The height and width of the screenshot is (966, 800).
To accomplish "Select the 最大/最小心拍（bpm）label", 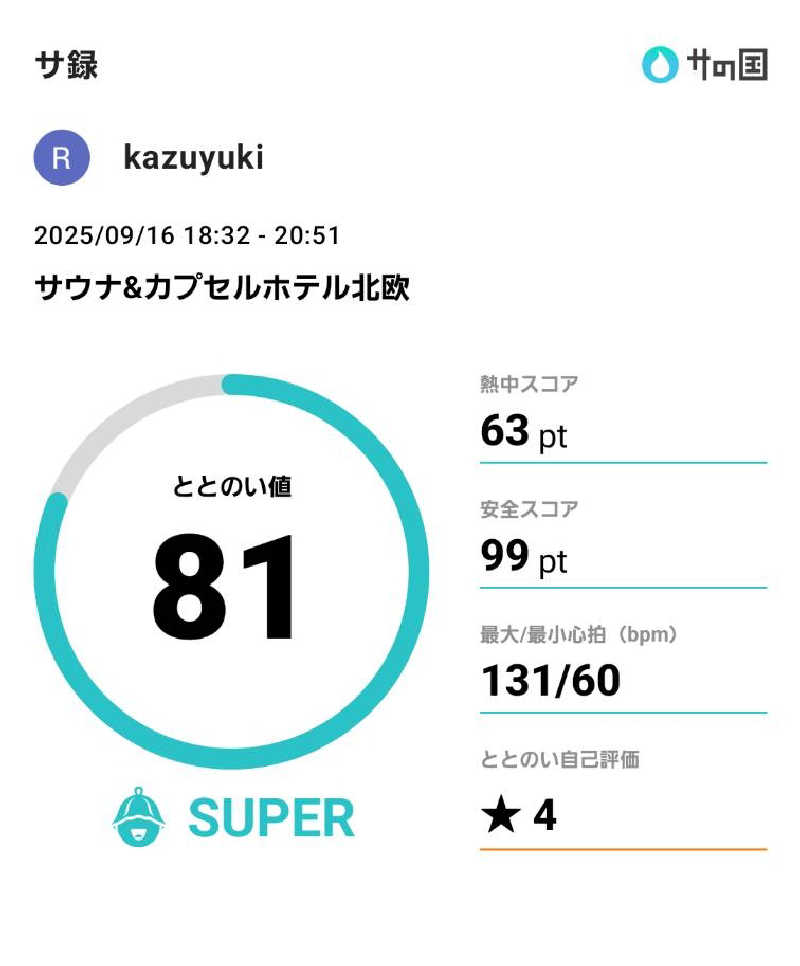I will click(578, 633).
